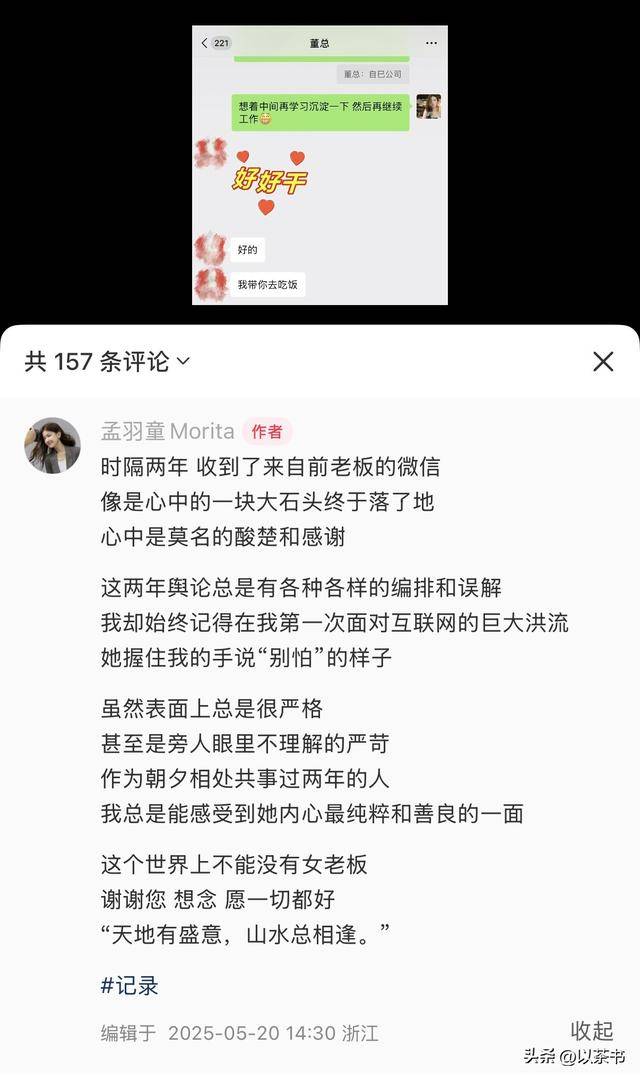Expand the 共 157 条评论 sort dropdown
This screenshot has height=1079, width=640.
(182, 362)
